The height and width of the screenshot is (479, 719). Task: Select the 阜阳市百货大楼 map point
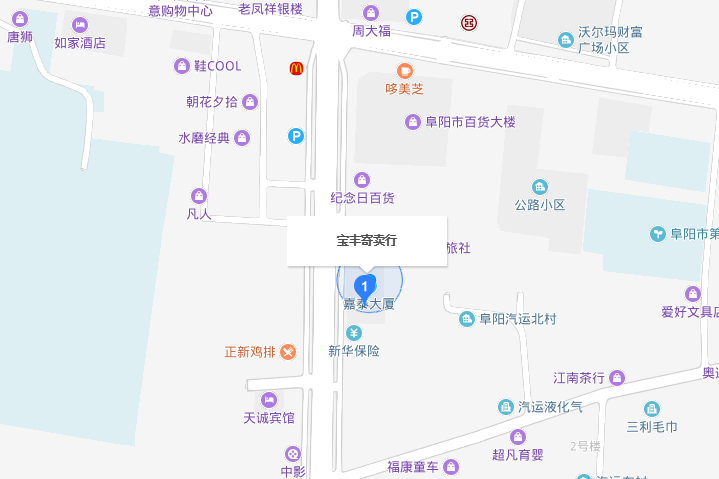[x=412, y=122]
